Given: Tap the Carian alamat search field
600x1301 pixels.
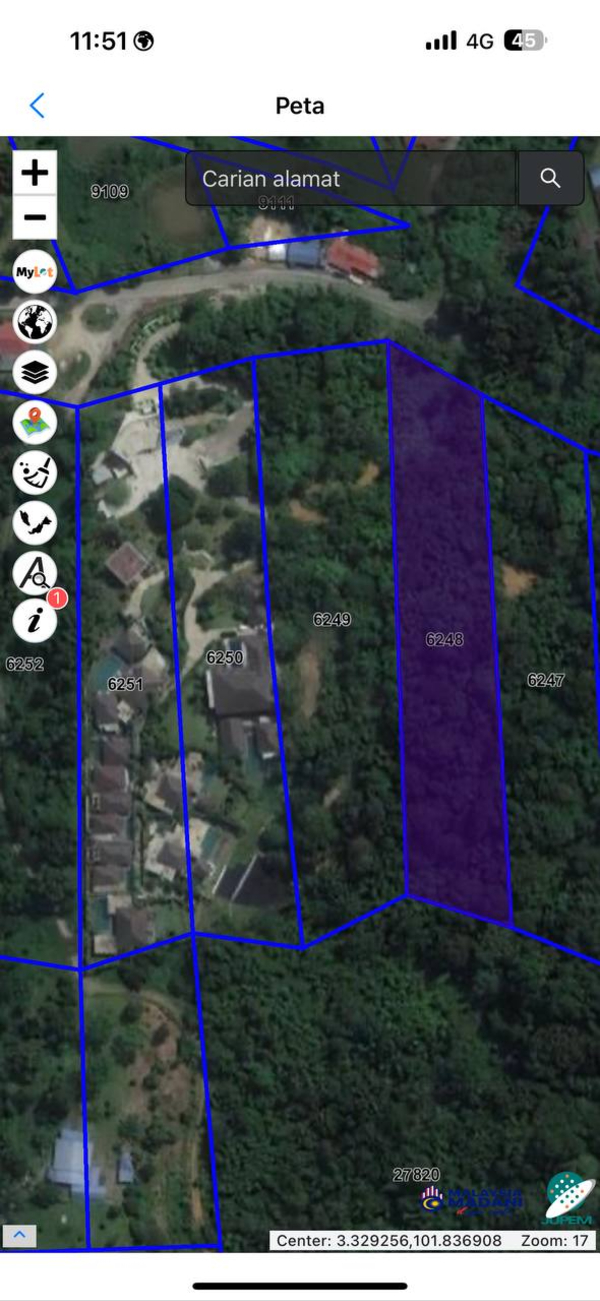Looking at the screenshot, I should [x=350, y=179].
